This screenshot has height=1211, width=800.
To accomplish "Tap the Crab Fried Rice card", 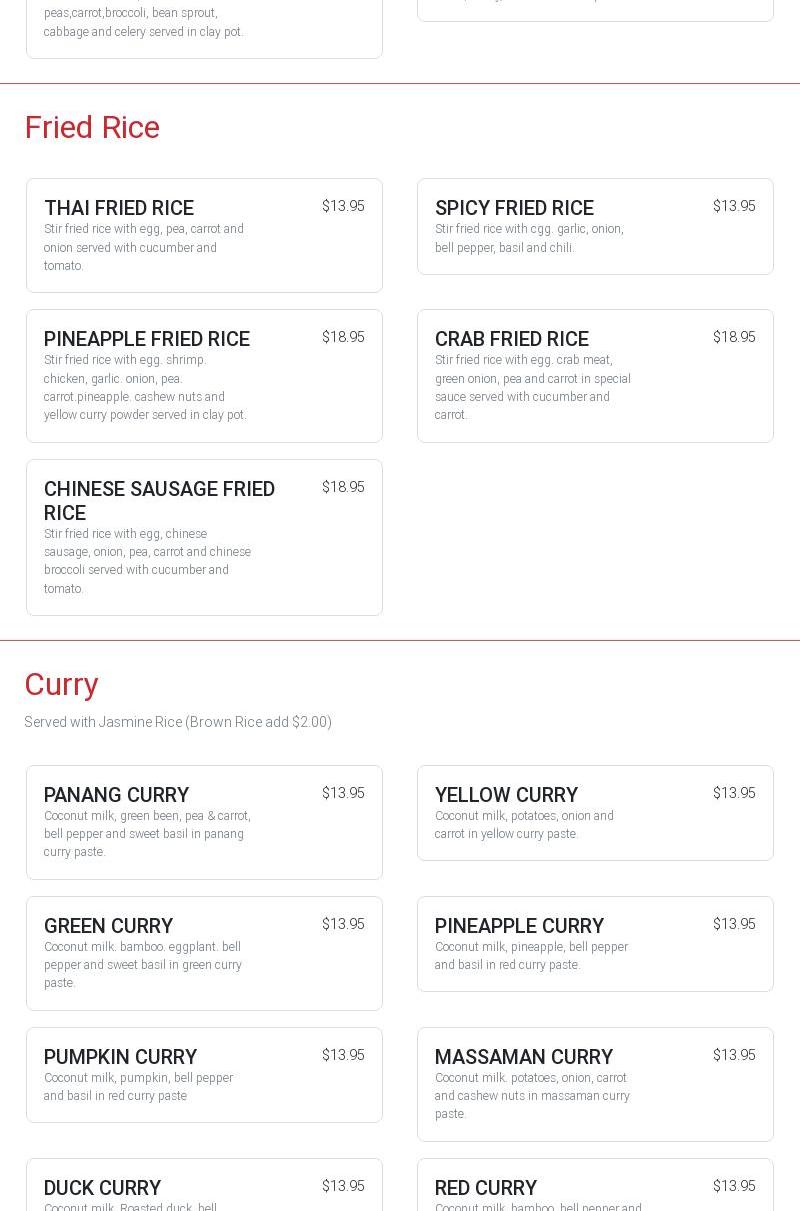I will coord(595,376).
